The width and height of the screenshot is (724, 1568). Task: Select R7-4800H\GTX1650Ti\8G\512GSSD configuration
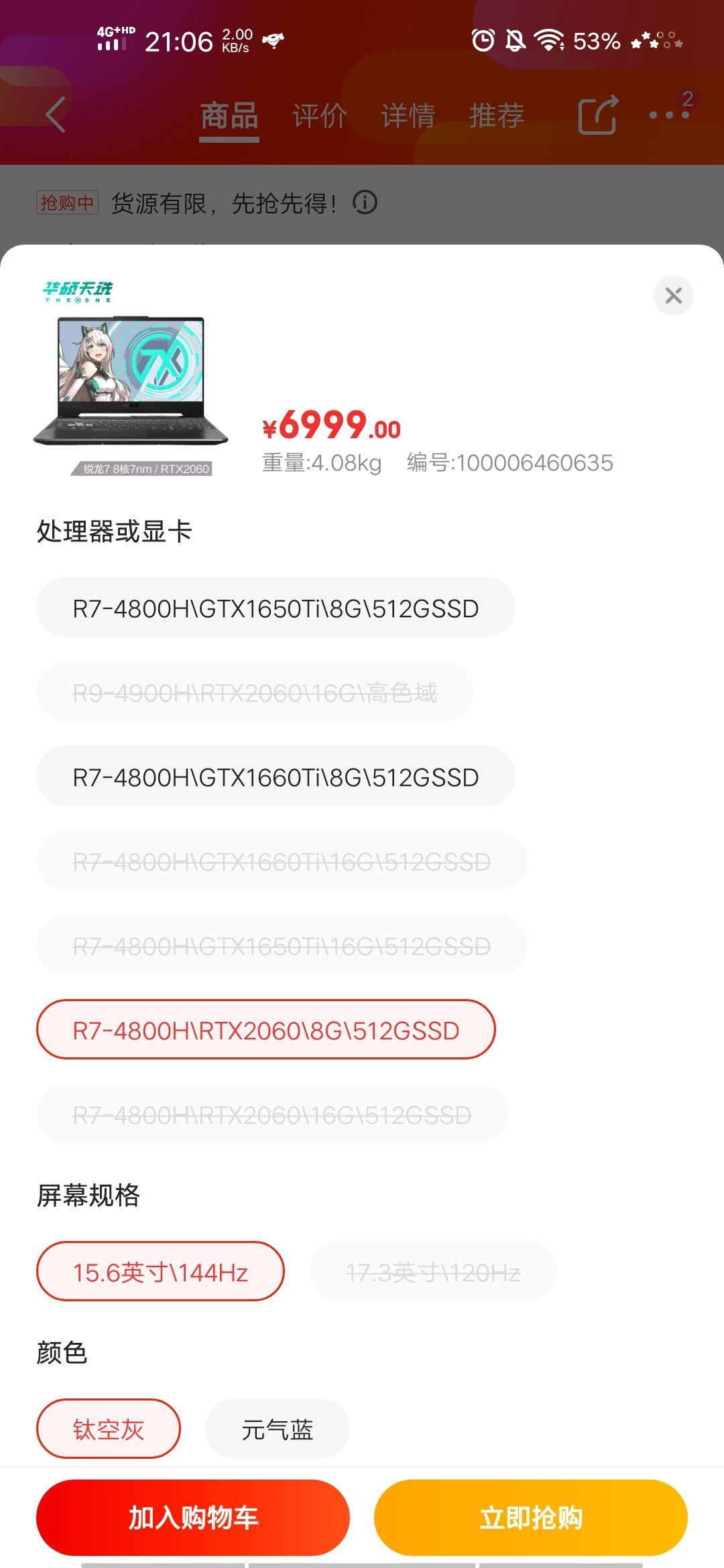pyautogui.click(x=276, y=608)
